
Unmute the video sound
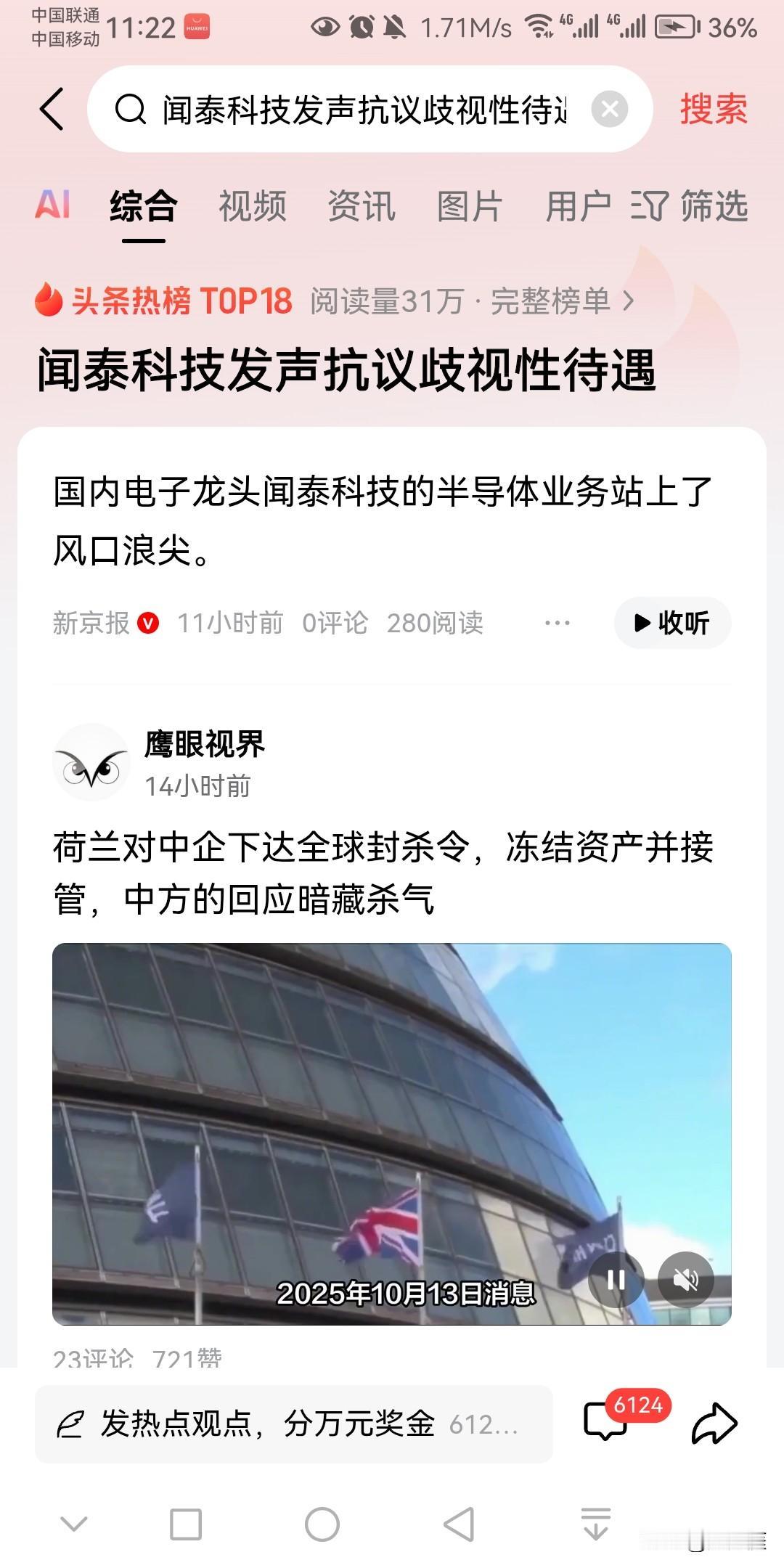click(x=686, y=1280)
